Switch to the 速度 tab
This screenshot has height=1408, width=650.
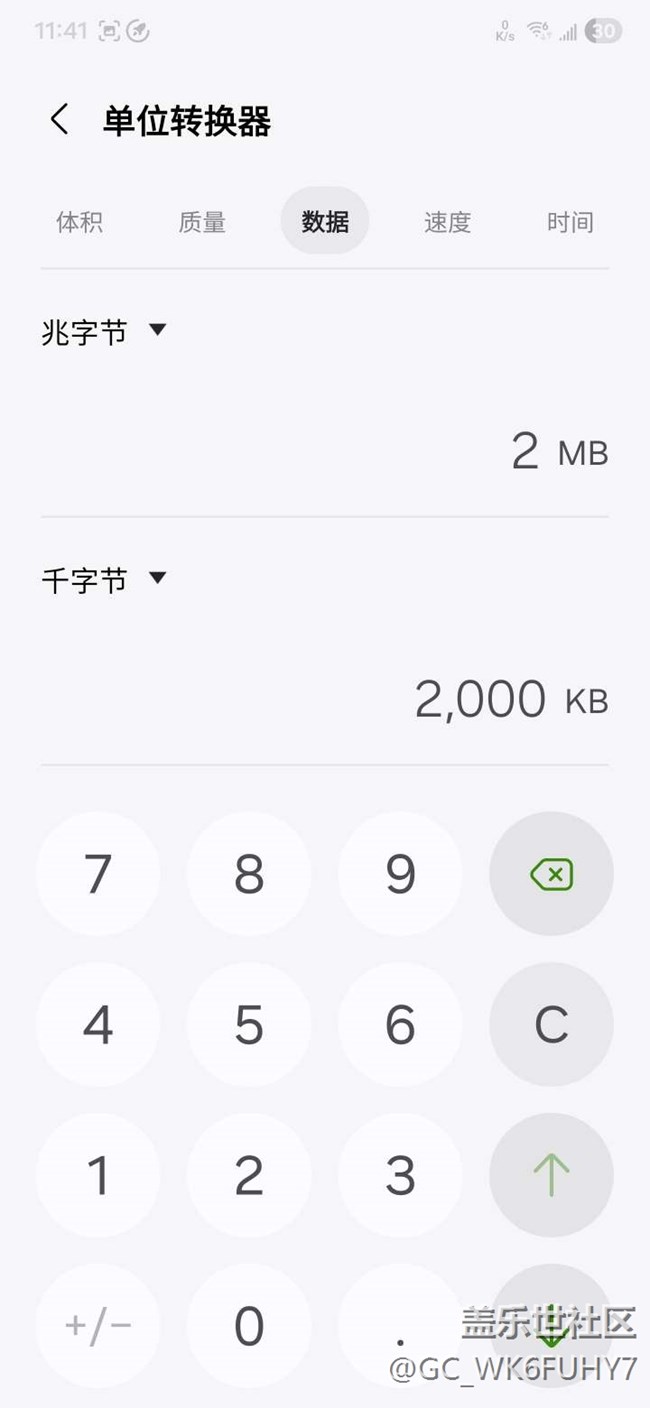447,221
